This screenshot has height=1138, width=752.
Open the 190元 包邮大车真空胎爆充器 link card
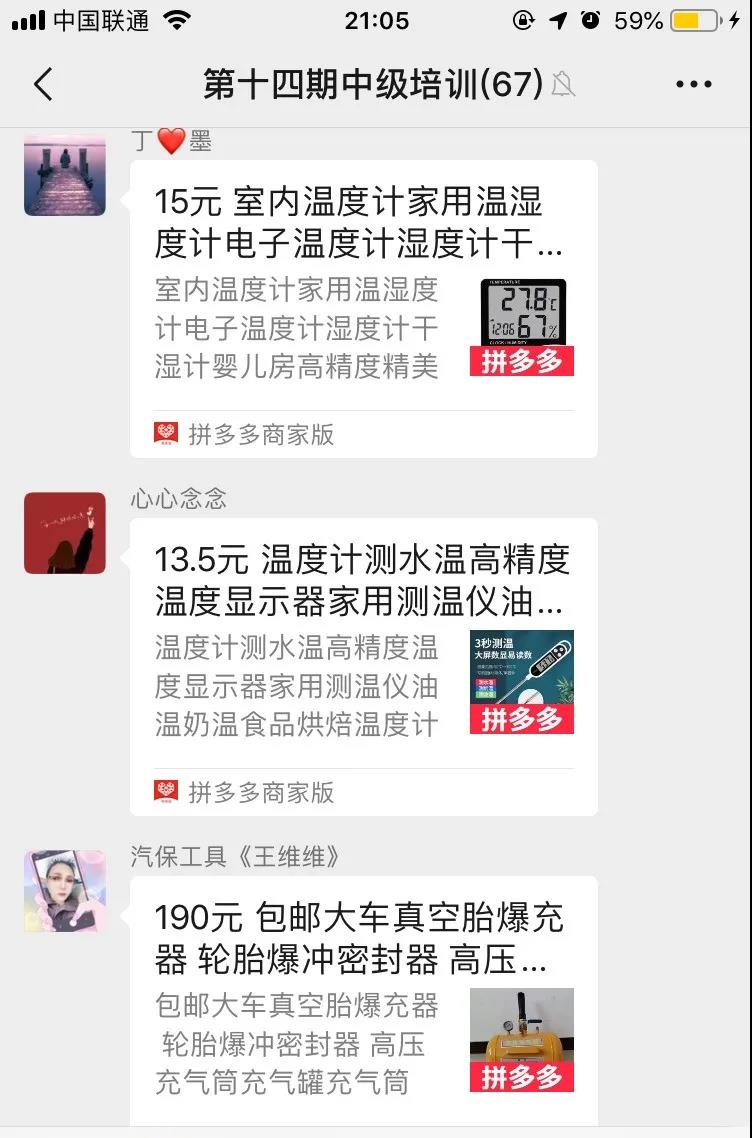click(x=363, y=1000)
